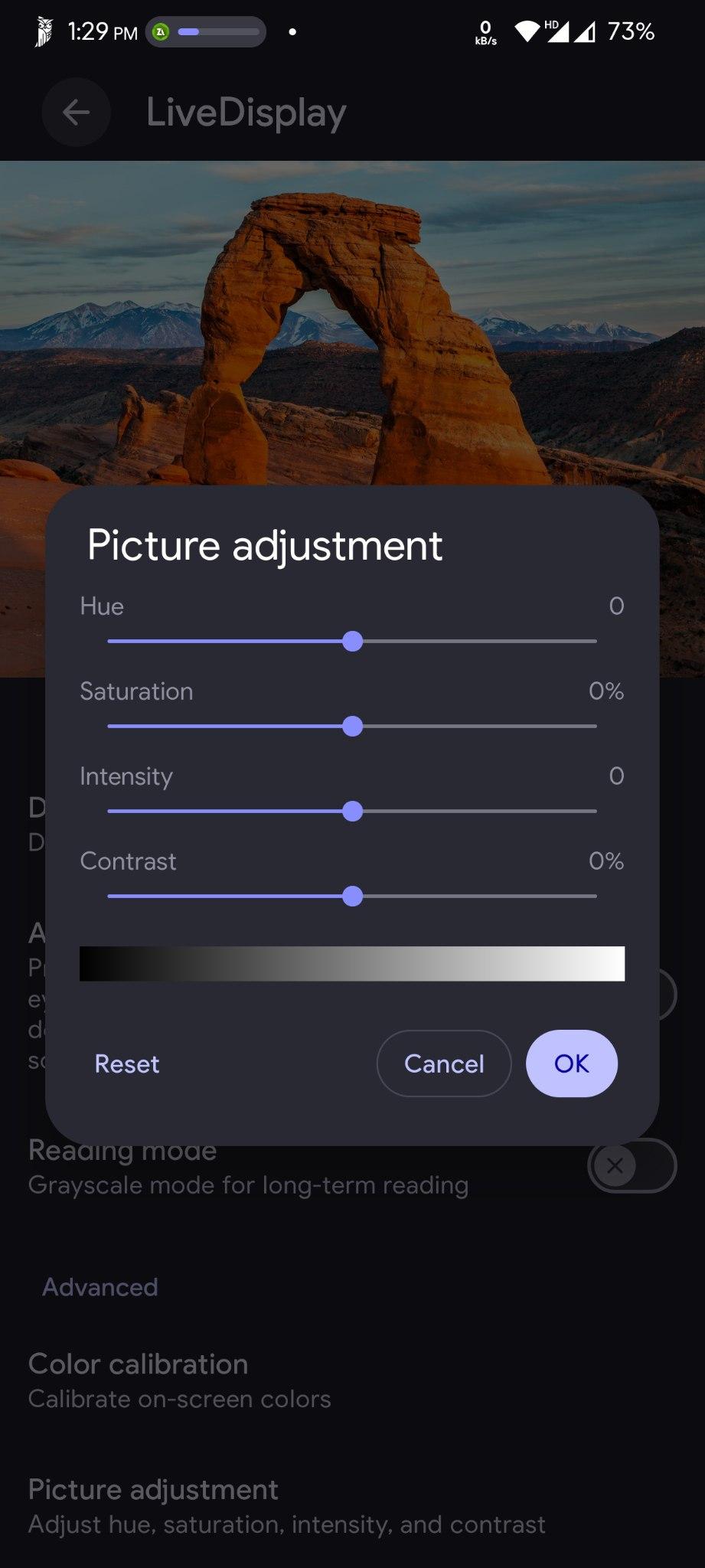Cancel the picture adjustment dialog
The image size is (705, 1568).
tap(443, 1063)
